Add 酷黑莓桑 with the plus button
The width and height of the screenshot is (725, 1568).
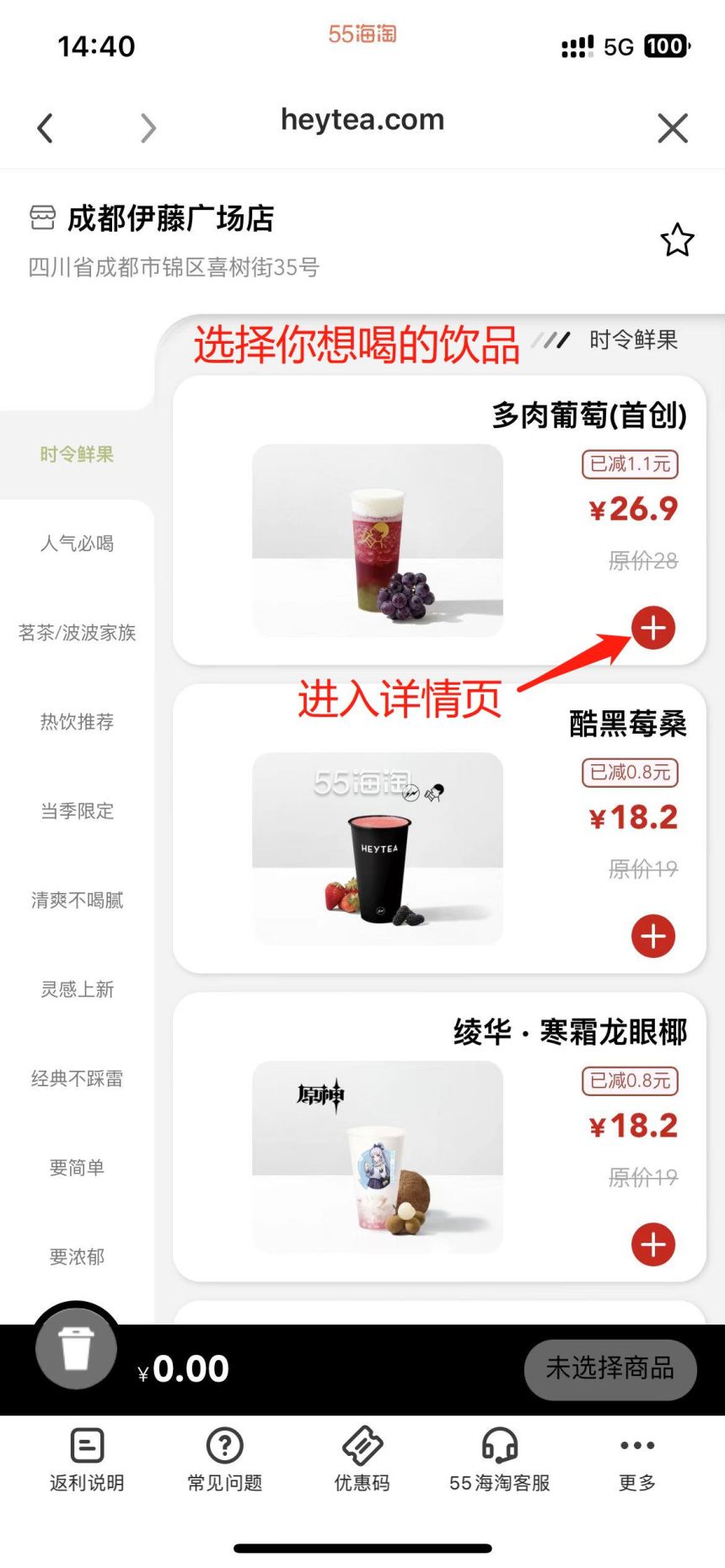[x=653, y=936]
